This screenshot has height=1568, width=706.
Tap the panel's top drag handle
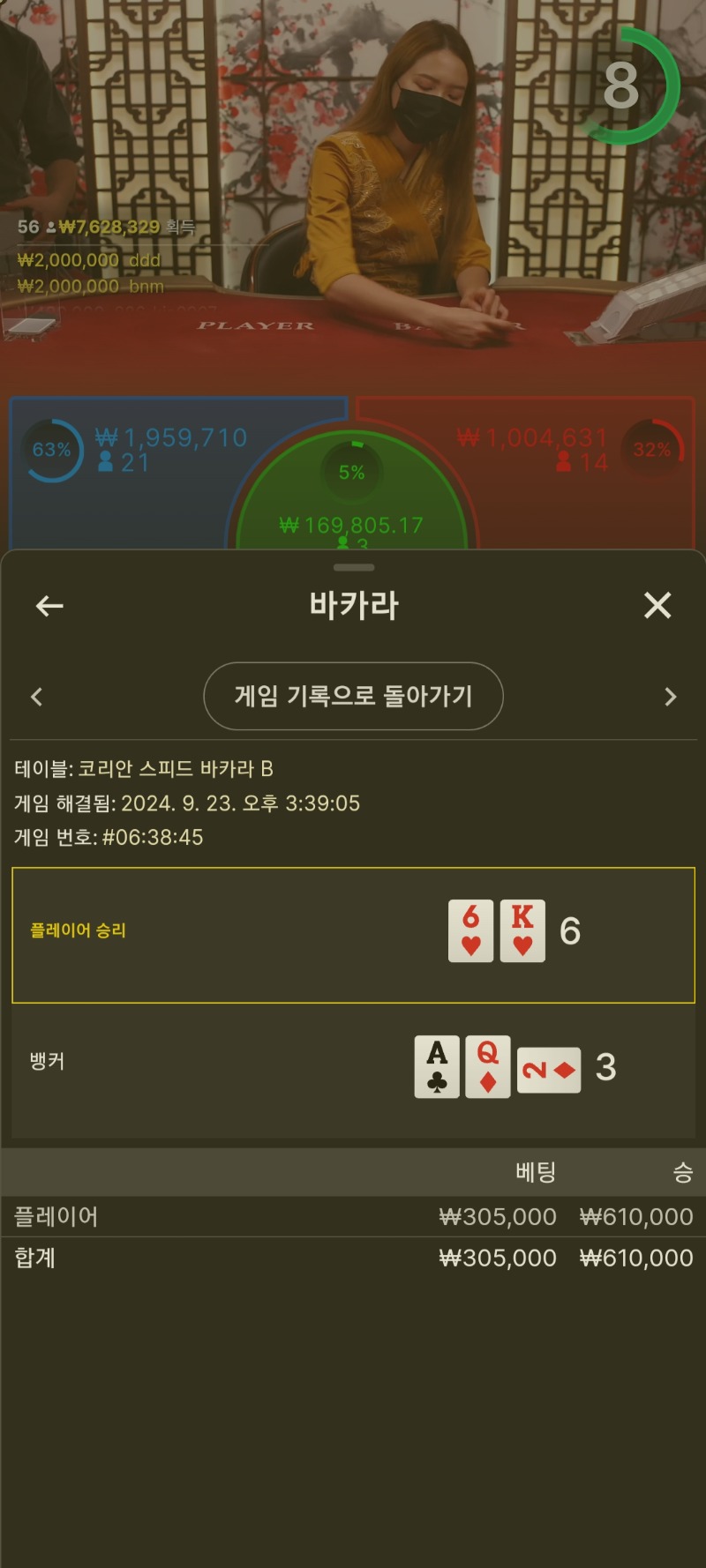pyautogui.click(x=354, y=567)
